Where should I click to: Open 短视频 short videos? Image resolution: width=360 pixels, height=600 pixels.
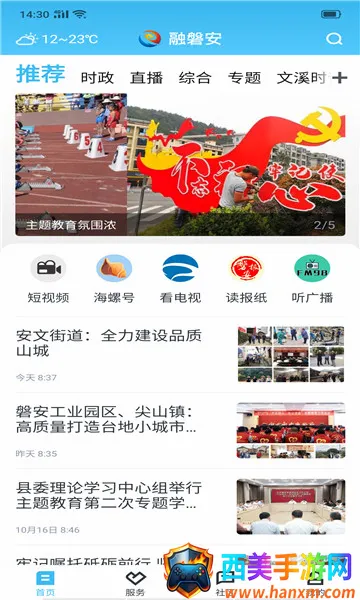tap(48, 279)
